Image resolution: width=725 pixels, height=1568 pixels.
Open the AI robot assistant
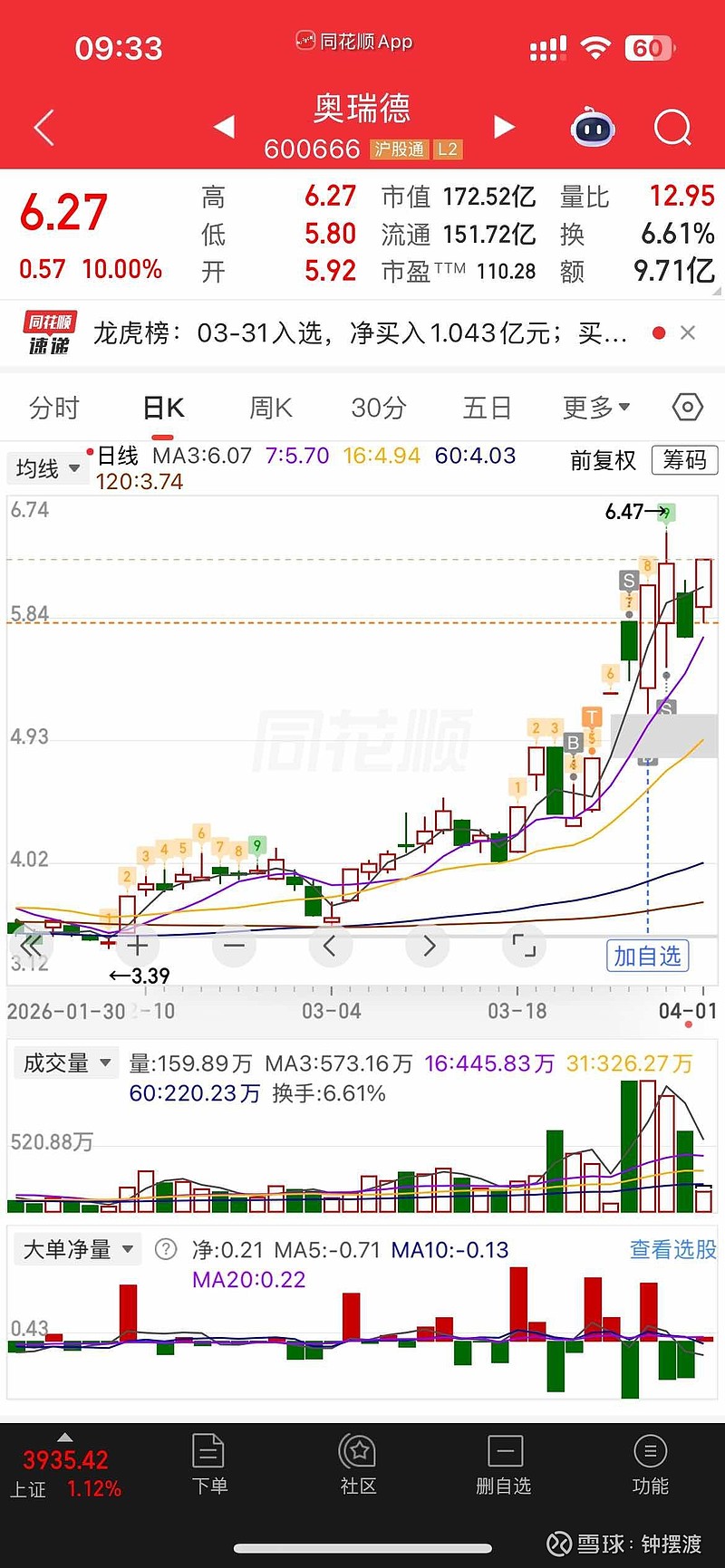point(593,129)
